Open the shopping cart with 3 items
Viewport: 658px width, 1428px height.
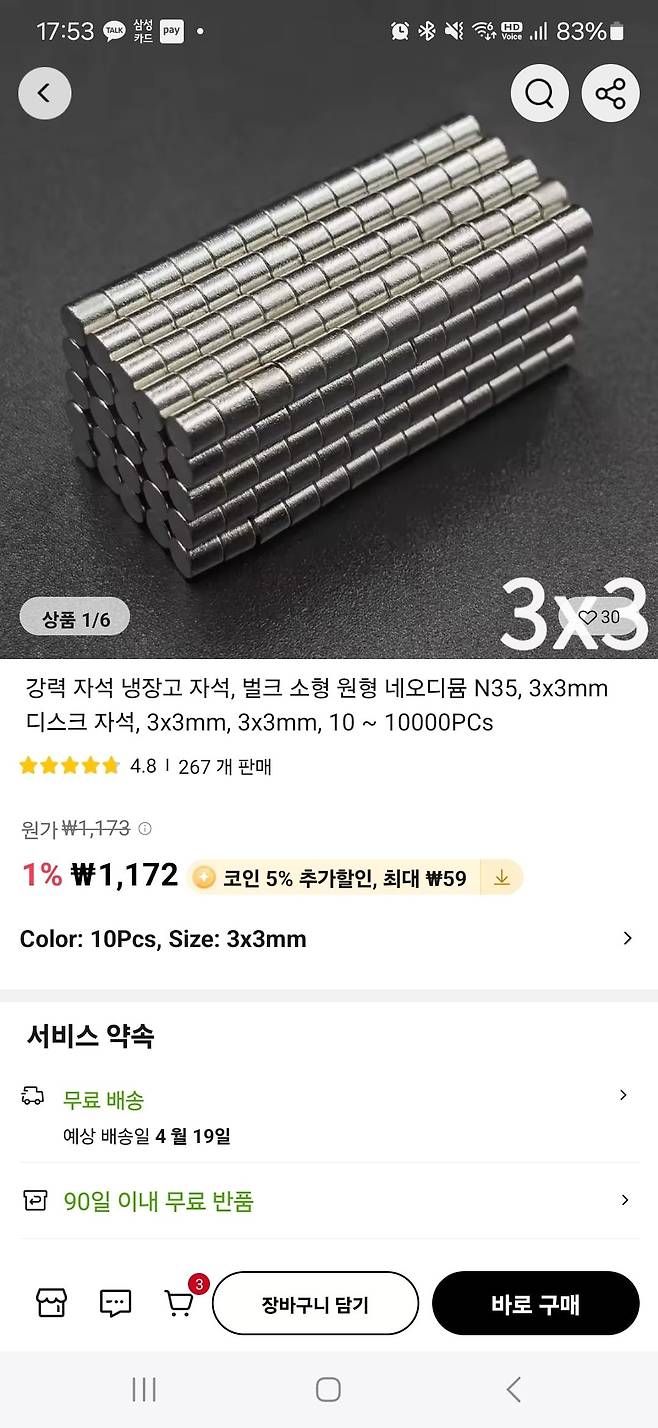pos(180,1303)
